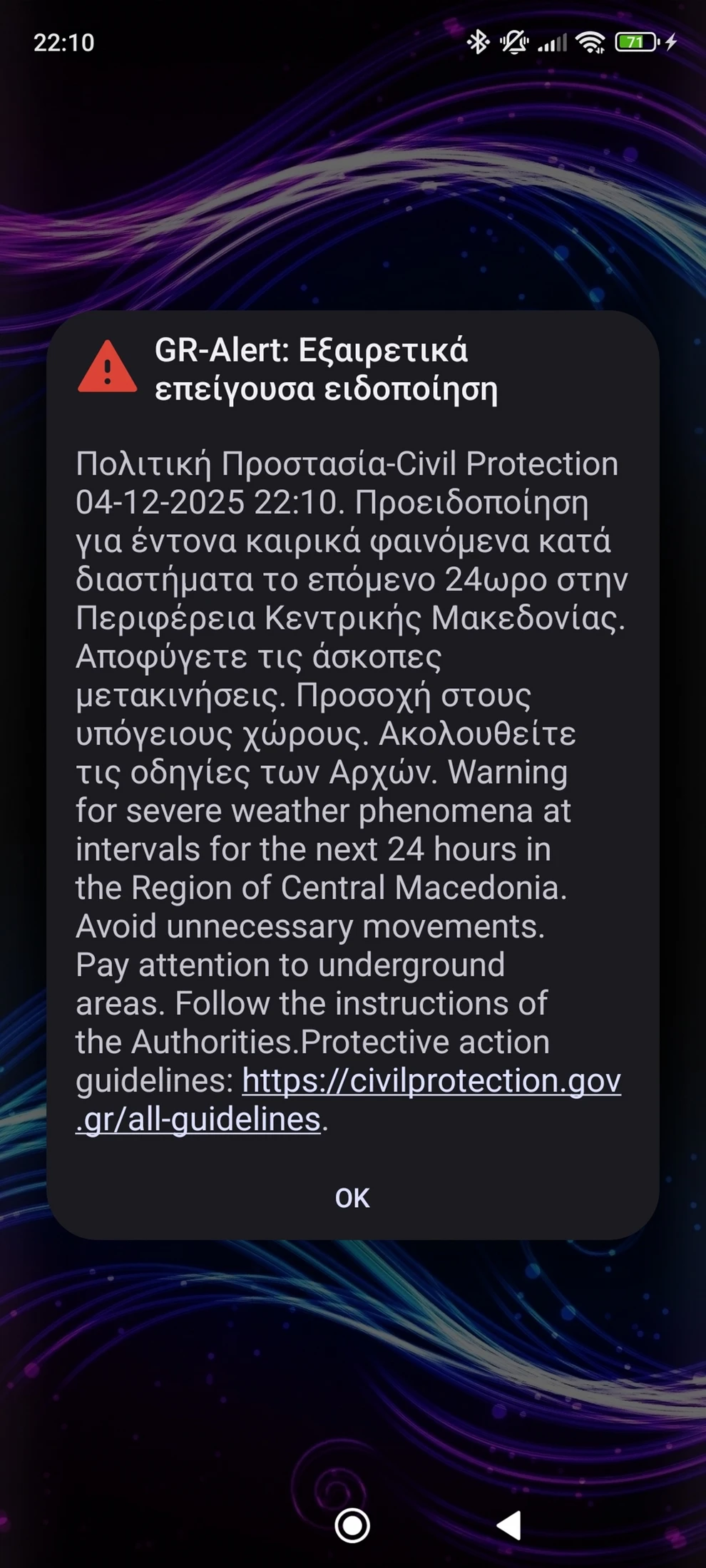
Task: Tap the system home button
Action: point(352,1526)
